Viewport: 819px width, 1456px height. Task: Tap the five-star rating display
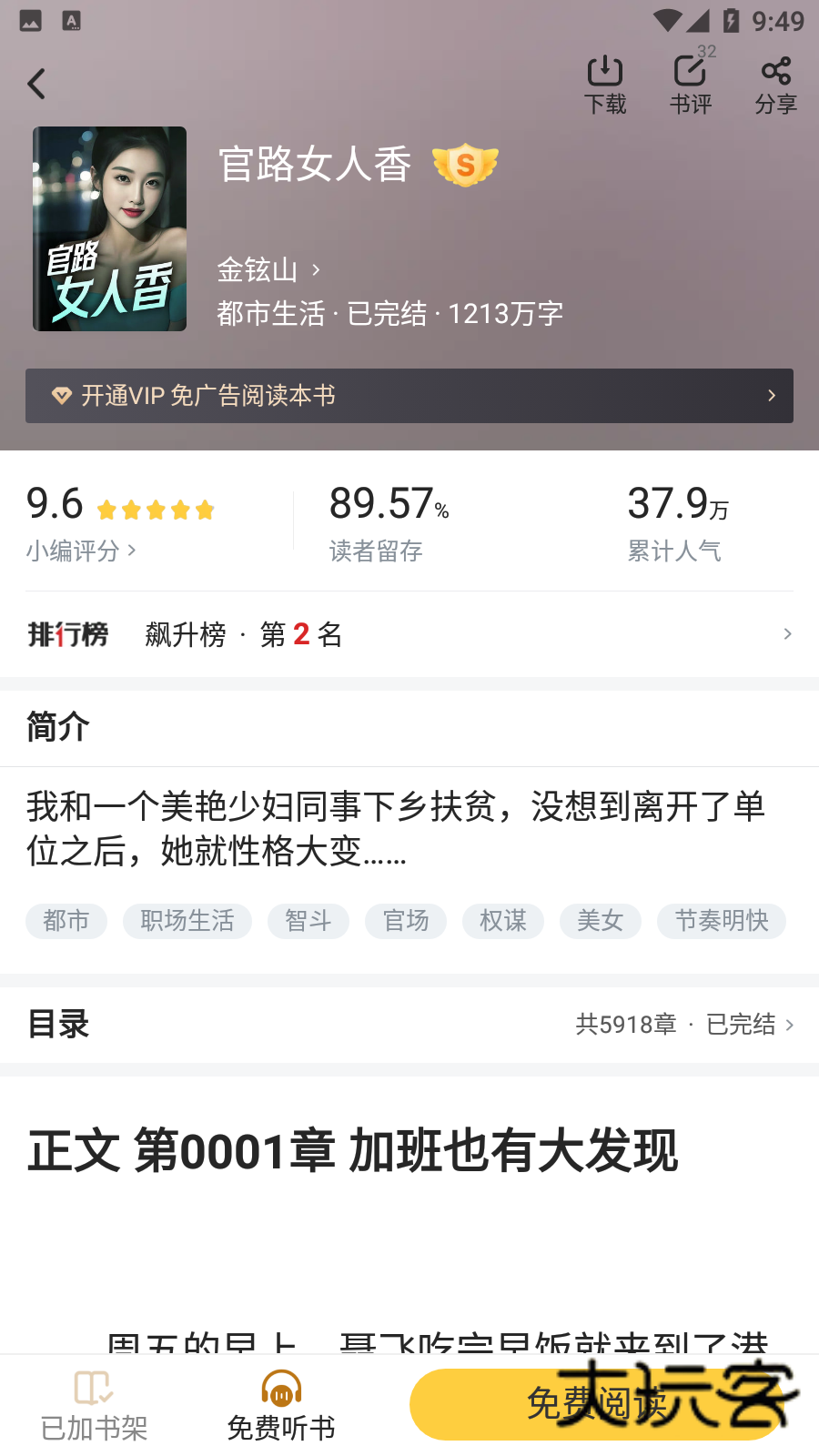point(154,510)
